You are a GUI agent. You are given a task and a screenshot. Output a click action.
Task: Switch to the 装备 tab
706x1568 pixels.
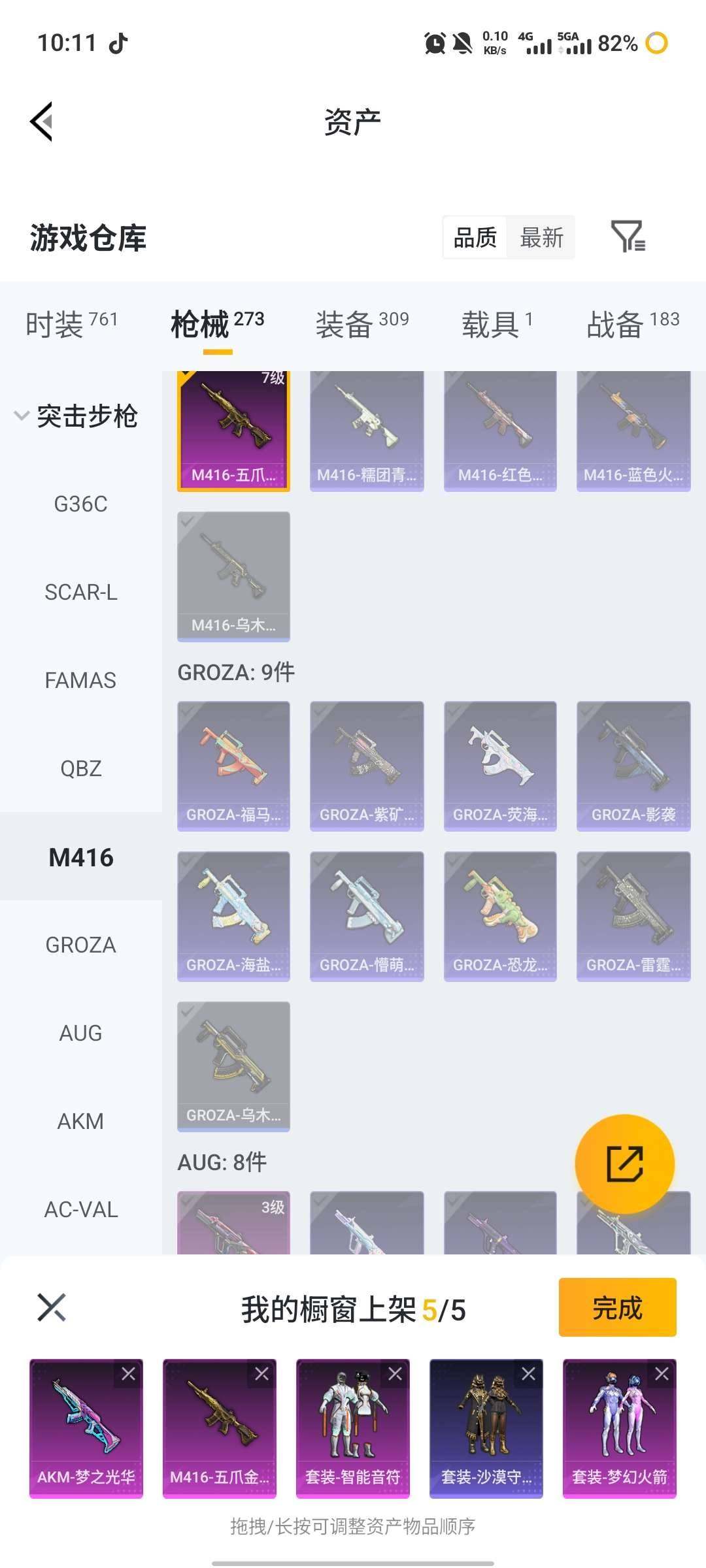[361, 324]
